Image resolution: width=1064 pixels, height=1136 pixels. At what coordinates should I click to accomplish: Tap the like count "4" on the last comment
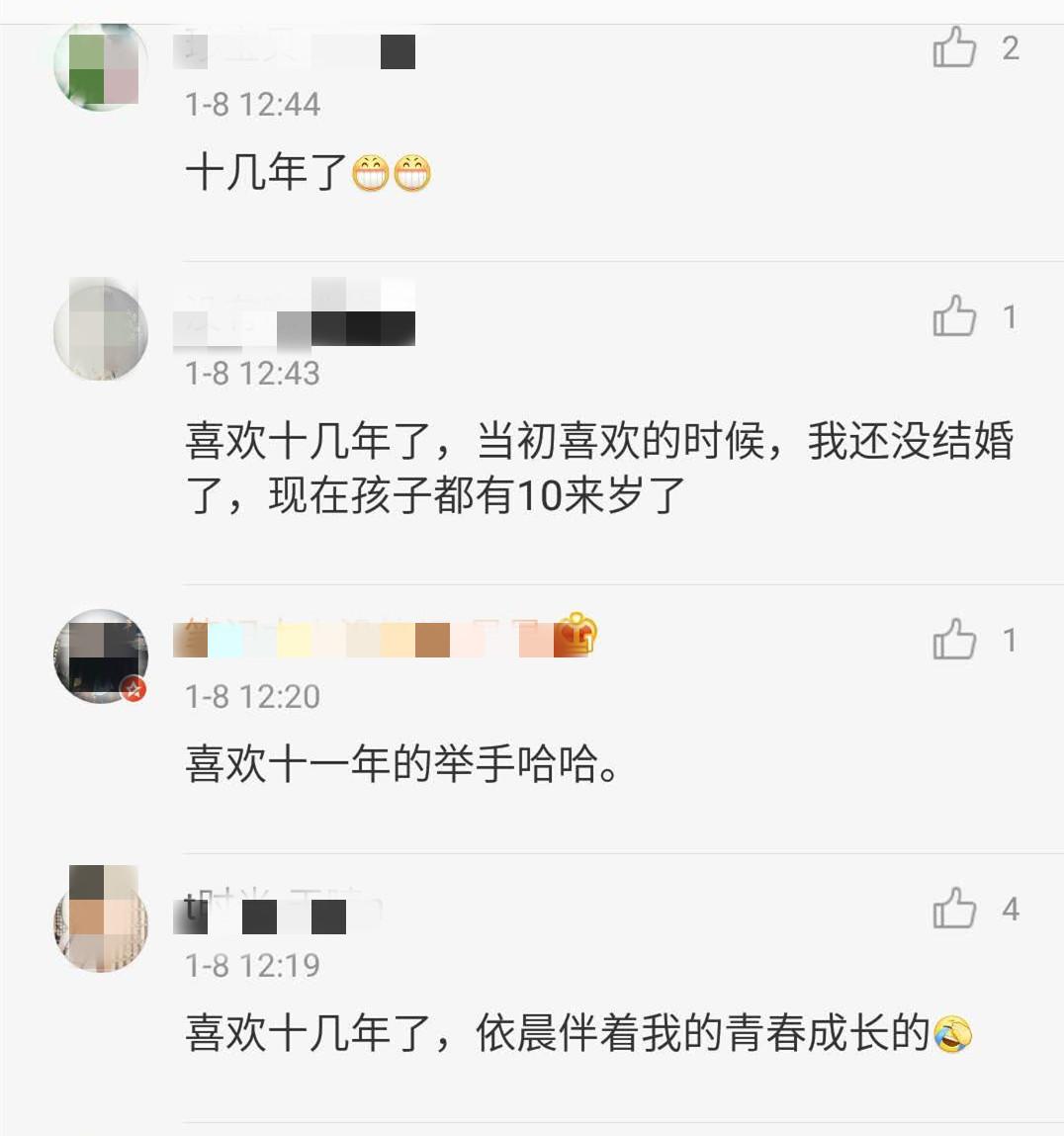click(x=1010, y=910)
